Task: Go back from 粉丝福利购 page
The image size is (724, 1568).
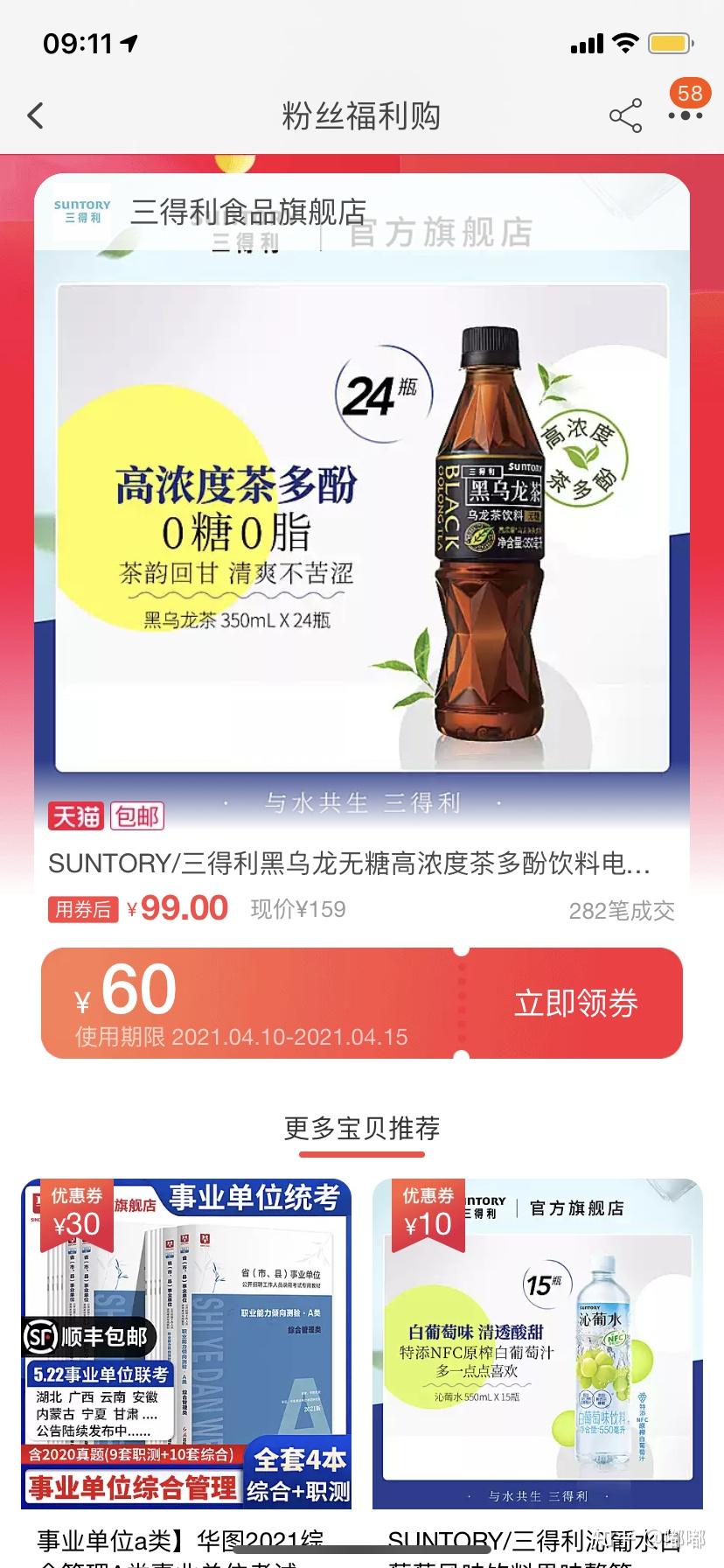Action: 36,115
